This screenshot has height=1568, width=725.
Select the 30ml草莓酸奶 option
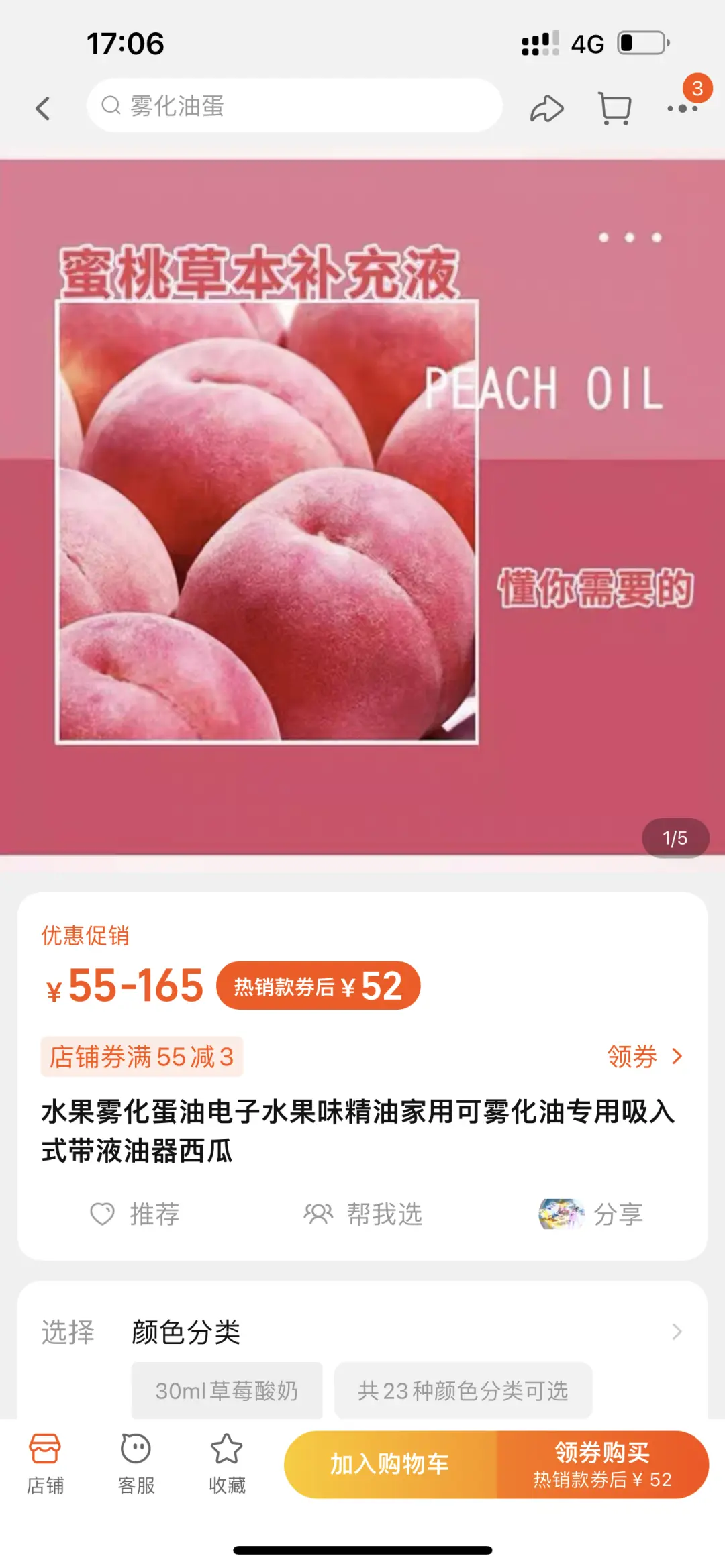pyautogui.click(x=227, y=1391)
